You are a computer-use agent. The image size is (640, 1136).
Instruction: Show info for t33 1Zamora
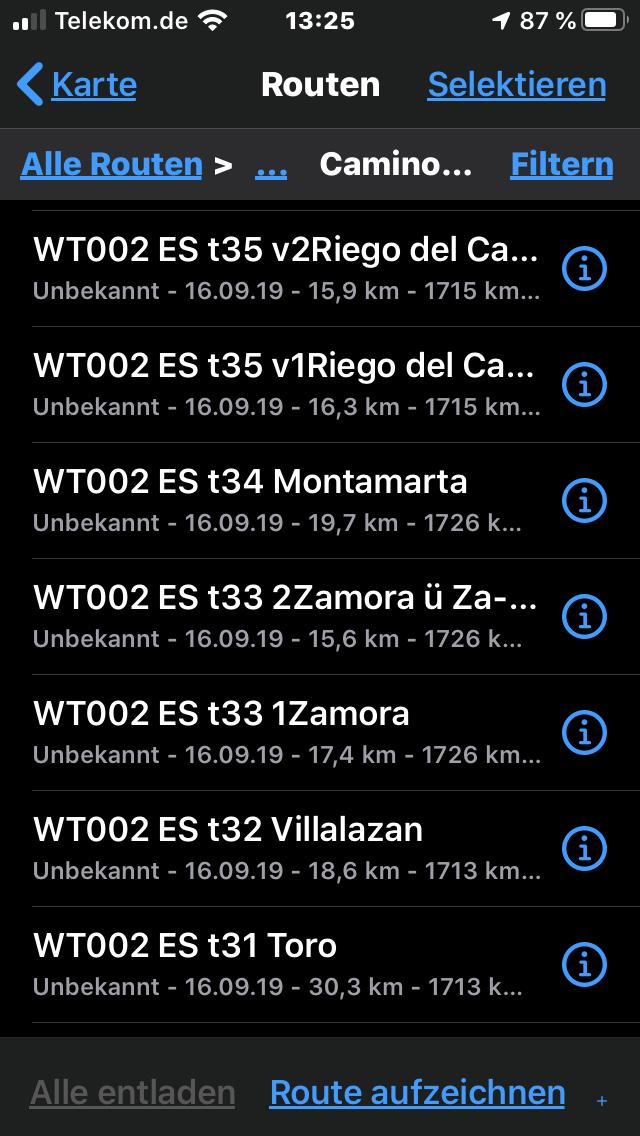click(x=583, y=732)
